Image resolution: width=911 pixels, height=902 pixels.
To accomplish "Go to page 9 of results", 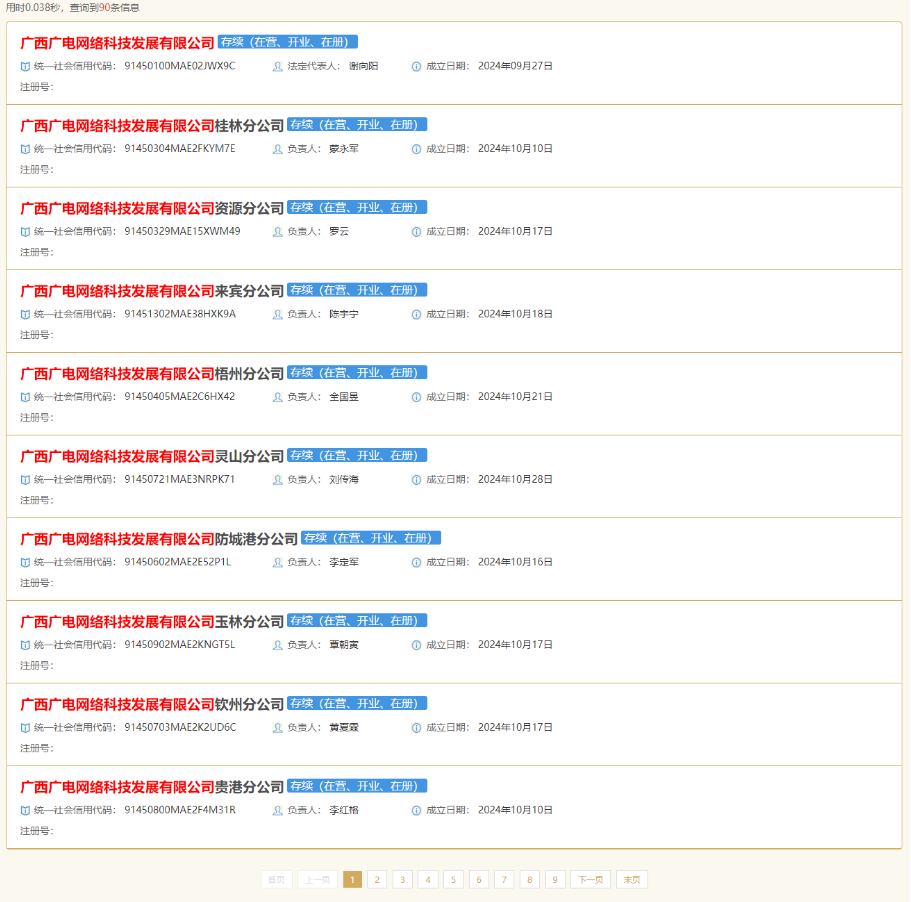I will (x=555, y=880).
